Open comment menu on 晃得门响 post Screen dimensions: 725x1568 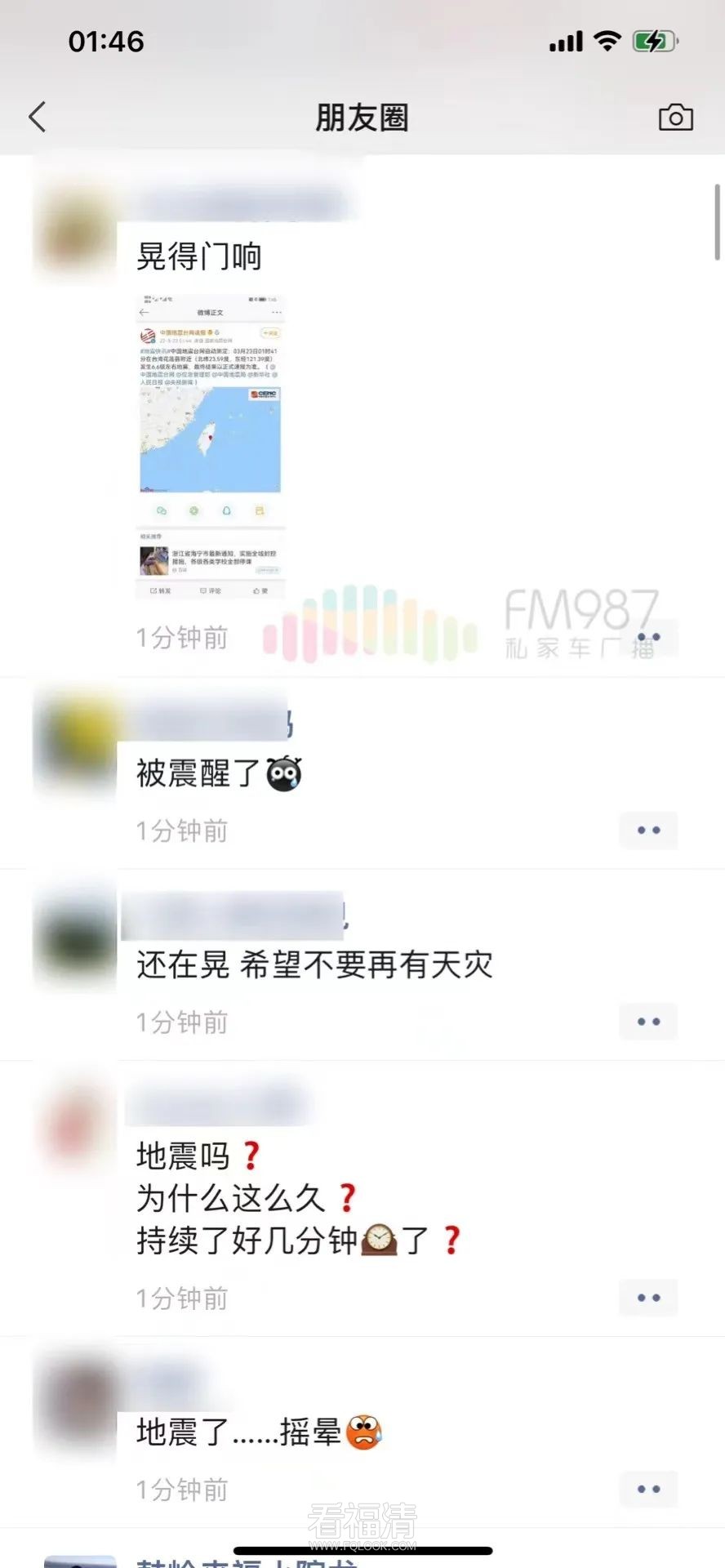tap(648, 637)
